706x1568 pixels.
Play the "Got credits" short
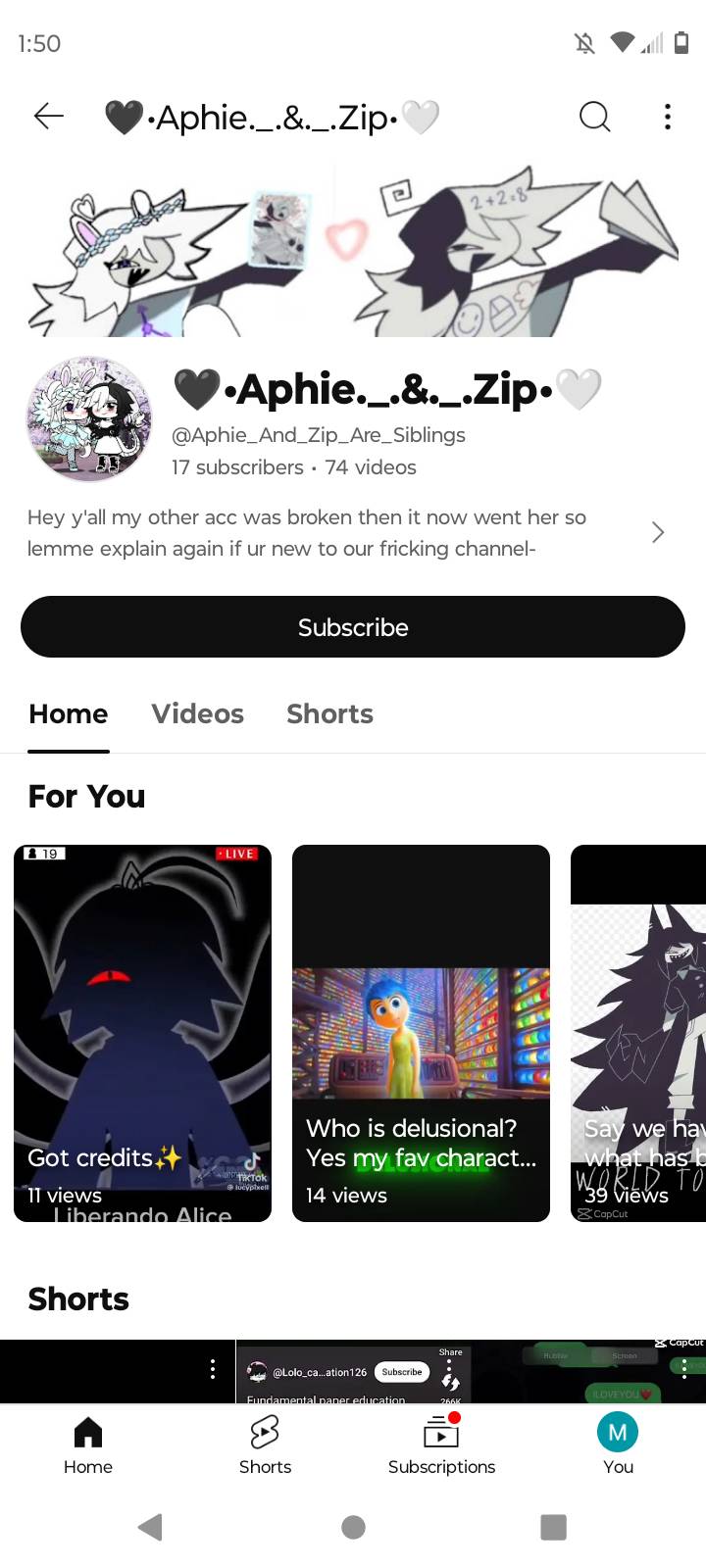[x=142, y=1033]
